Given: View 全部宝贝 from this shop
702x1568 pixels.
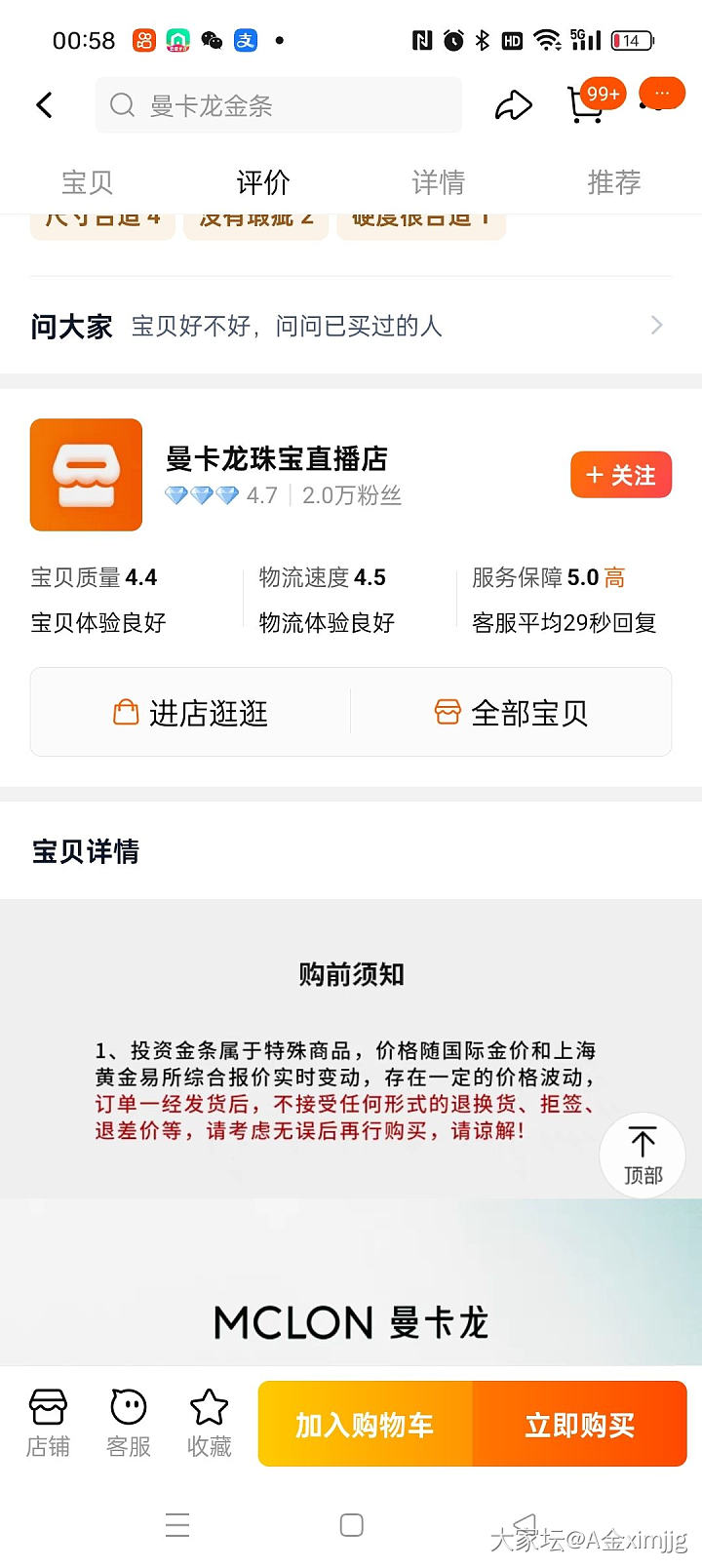Looking at the screenshot, I should click(x=511, y=713).
